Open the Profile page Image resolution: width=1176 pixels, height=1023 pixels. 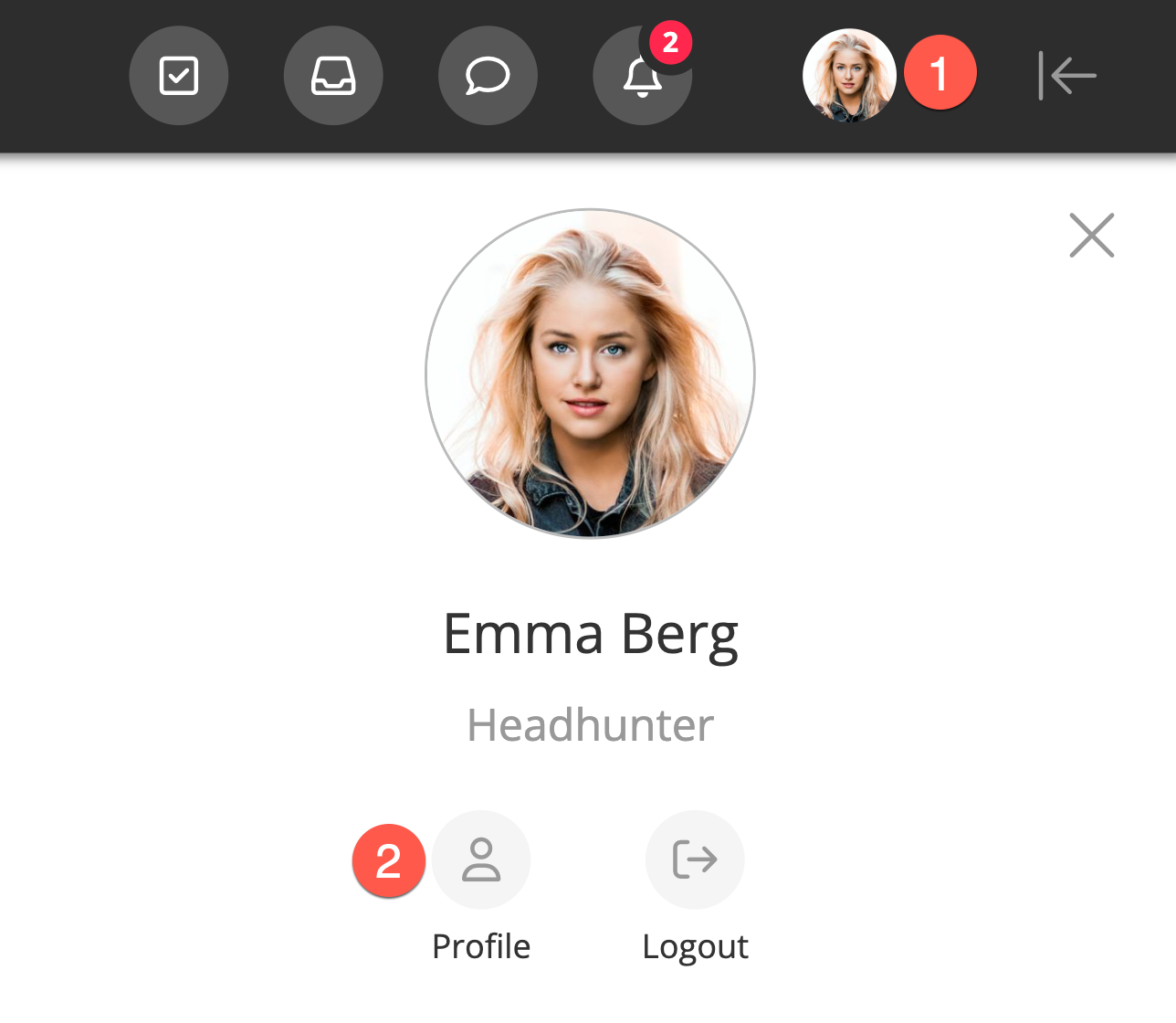click(481, 860)
